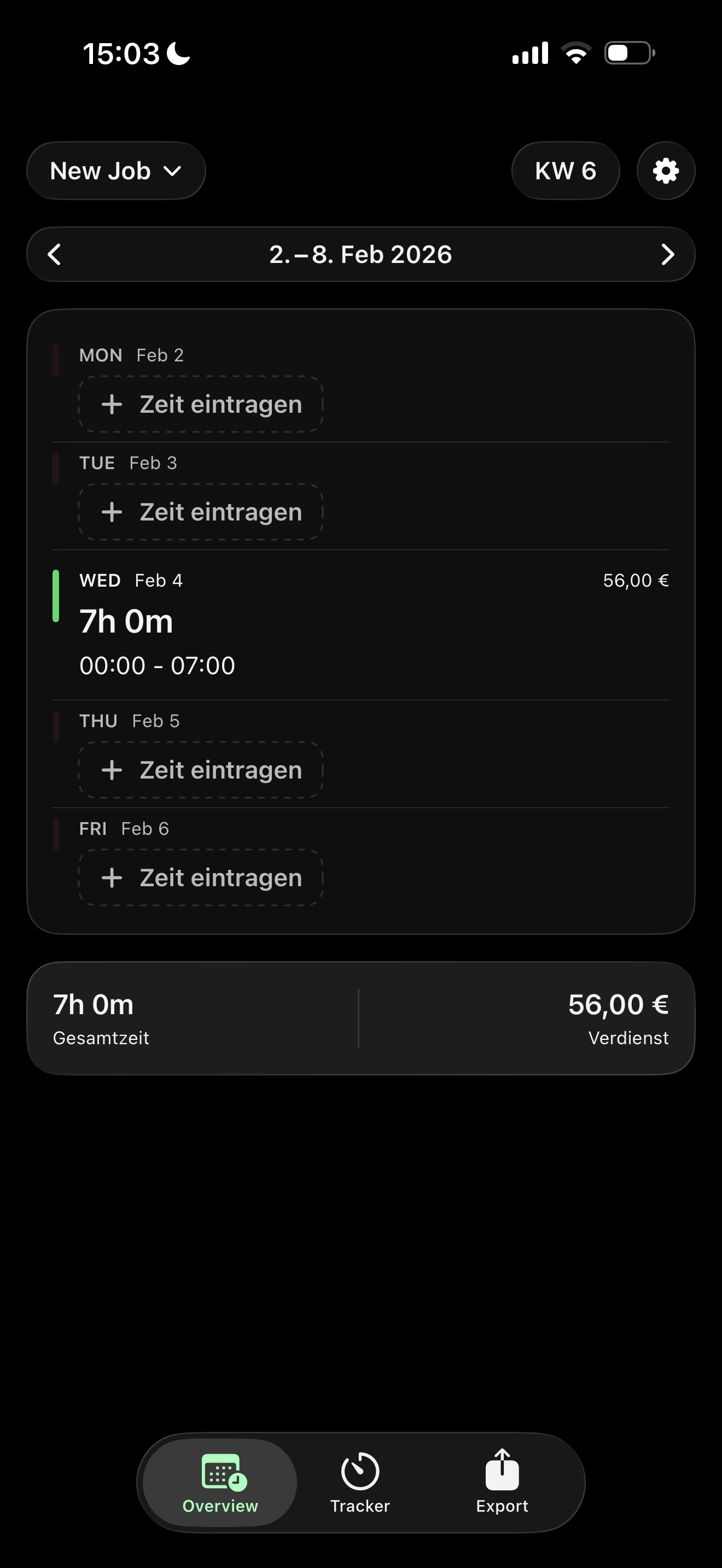Click the week range label 2.–8. Feb 2026
This screenshot has width=722, height=1568.
(x=360, y=254)
